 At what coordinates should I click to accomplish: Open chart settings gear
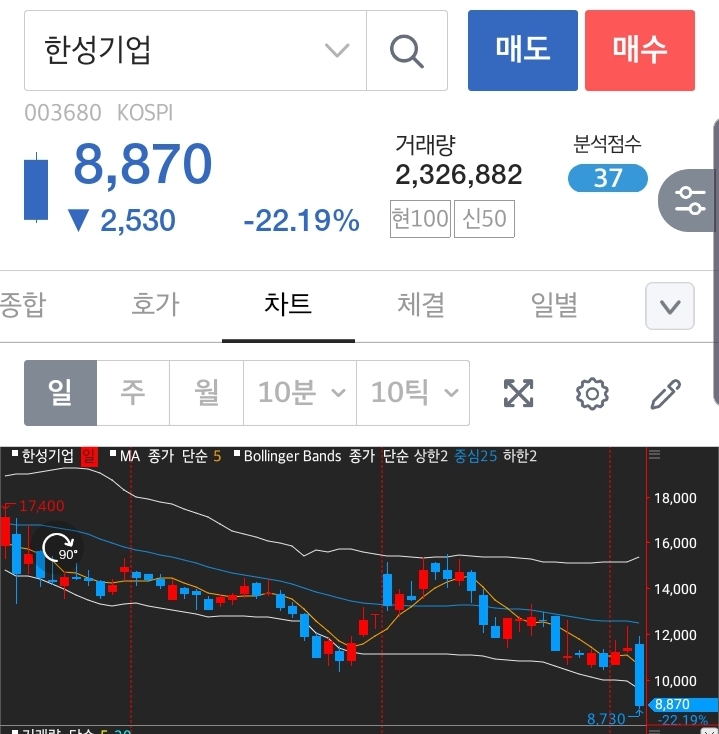click(592, 394)
